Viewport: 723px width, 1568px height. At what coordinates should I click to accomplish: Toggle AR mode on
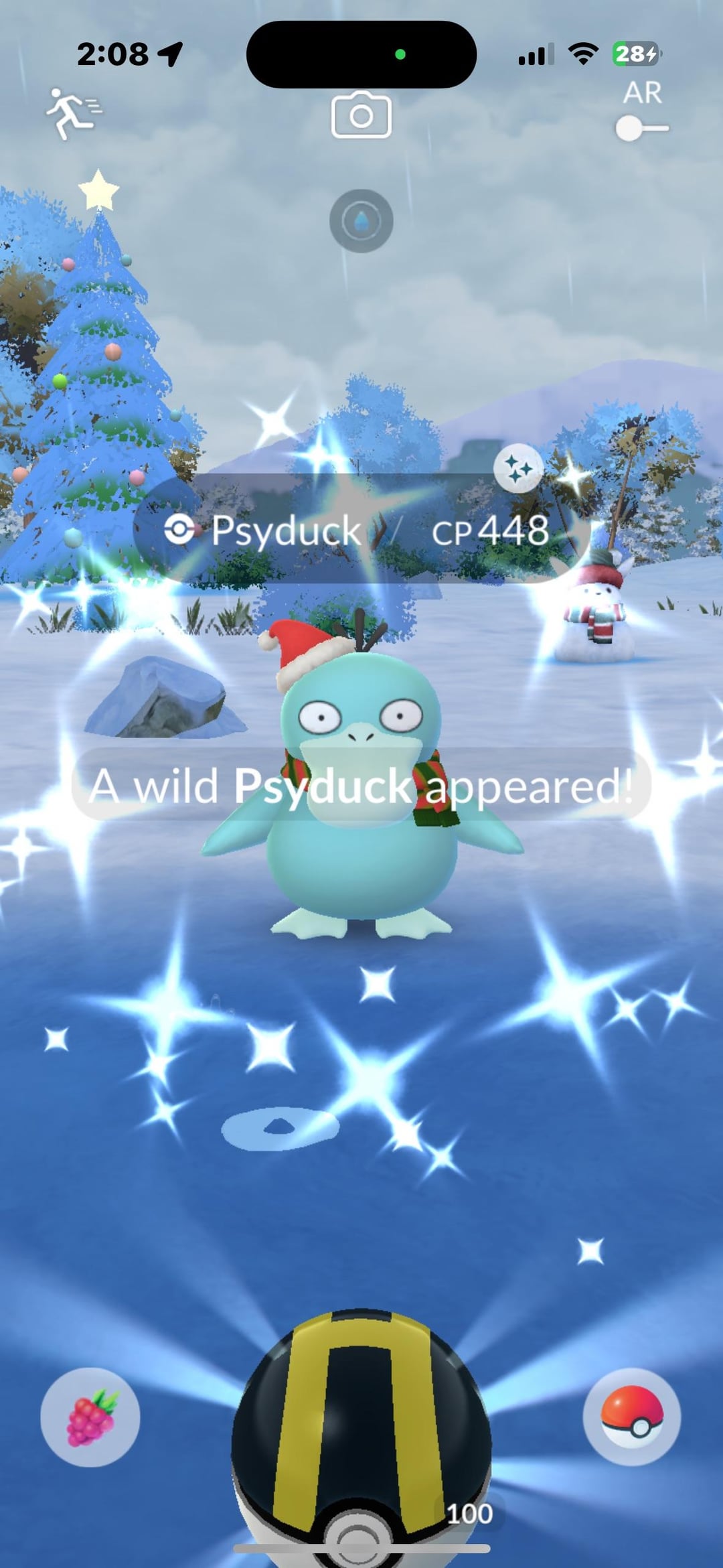[642, 128]
